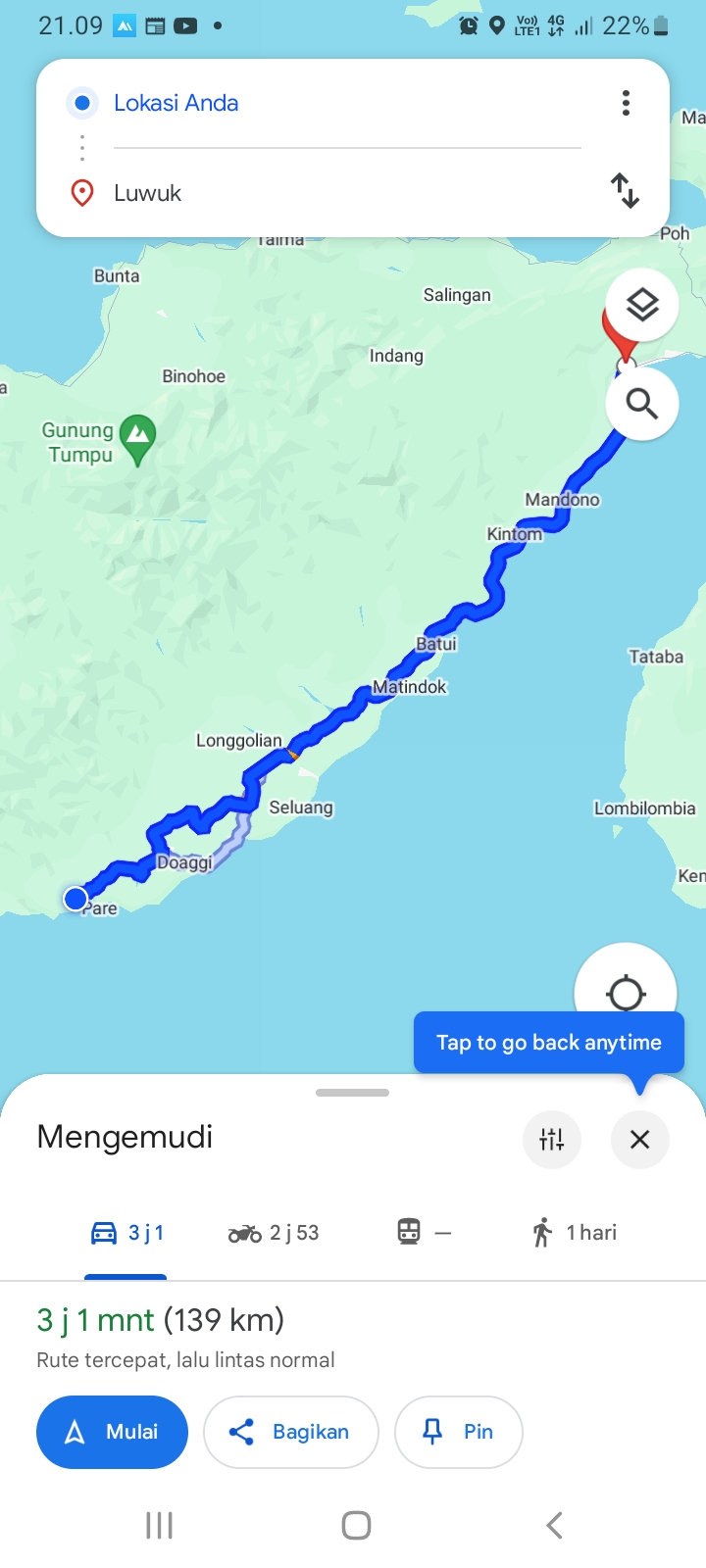Open the overflow menu beside Lokasi Anda
This screenshot has height=1568, width=706.
626,103
